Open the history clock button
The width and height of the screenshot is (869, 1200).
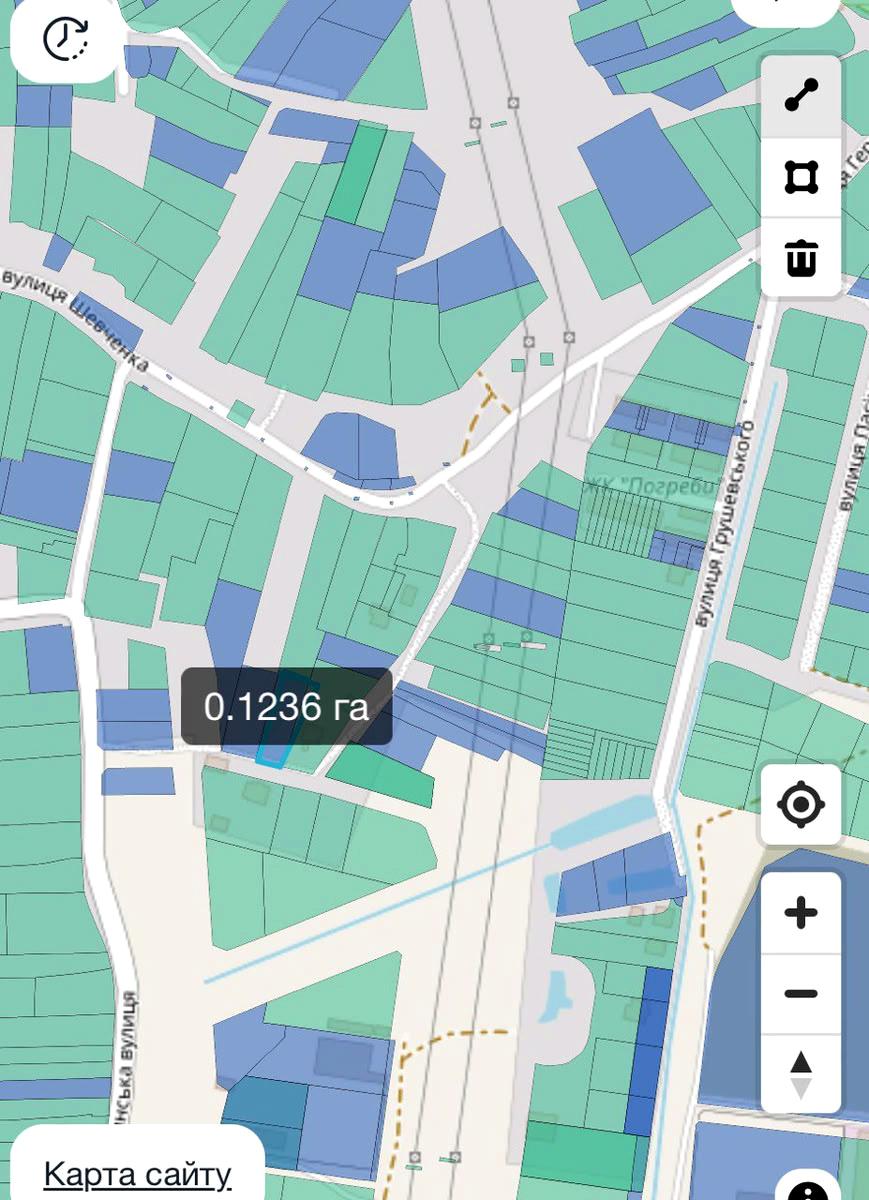click(x=66, y=40)
